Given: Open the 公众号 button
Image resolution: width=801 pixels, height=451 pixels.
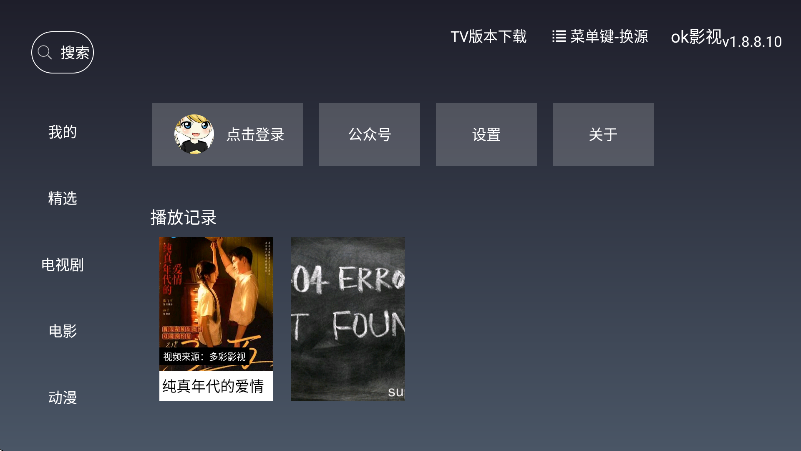Looking at the screenshot, I should (369, 134).
